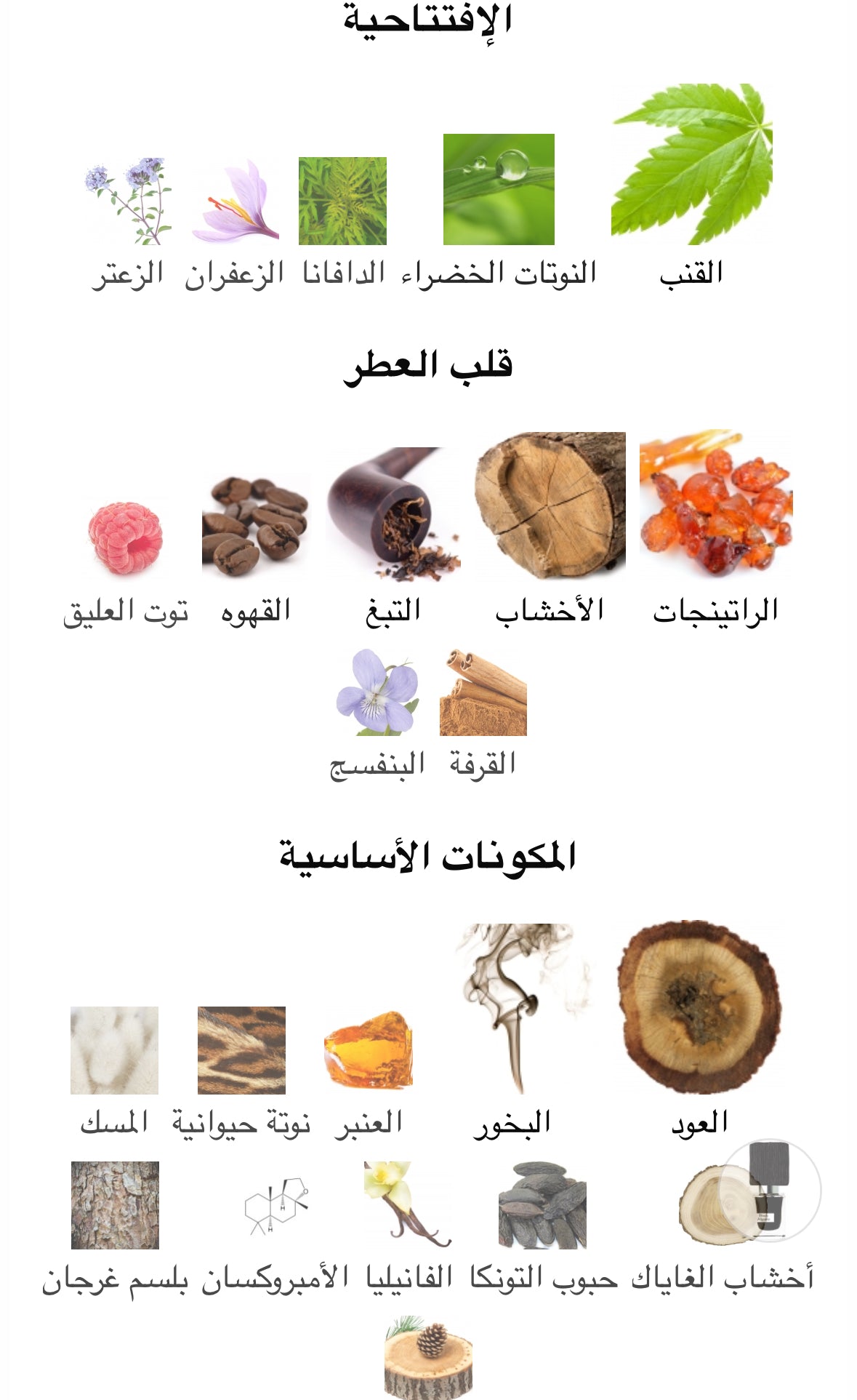The height and width of the screenshot is (1400, 857).
Task: Open the القنب (cannabis) note
Action: (691, 165)
